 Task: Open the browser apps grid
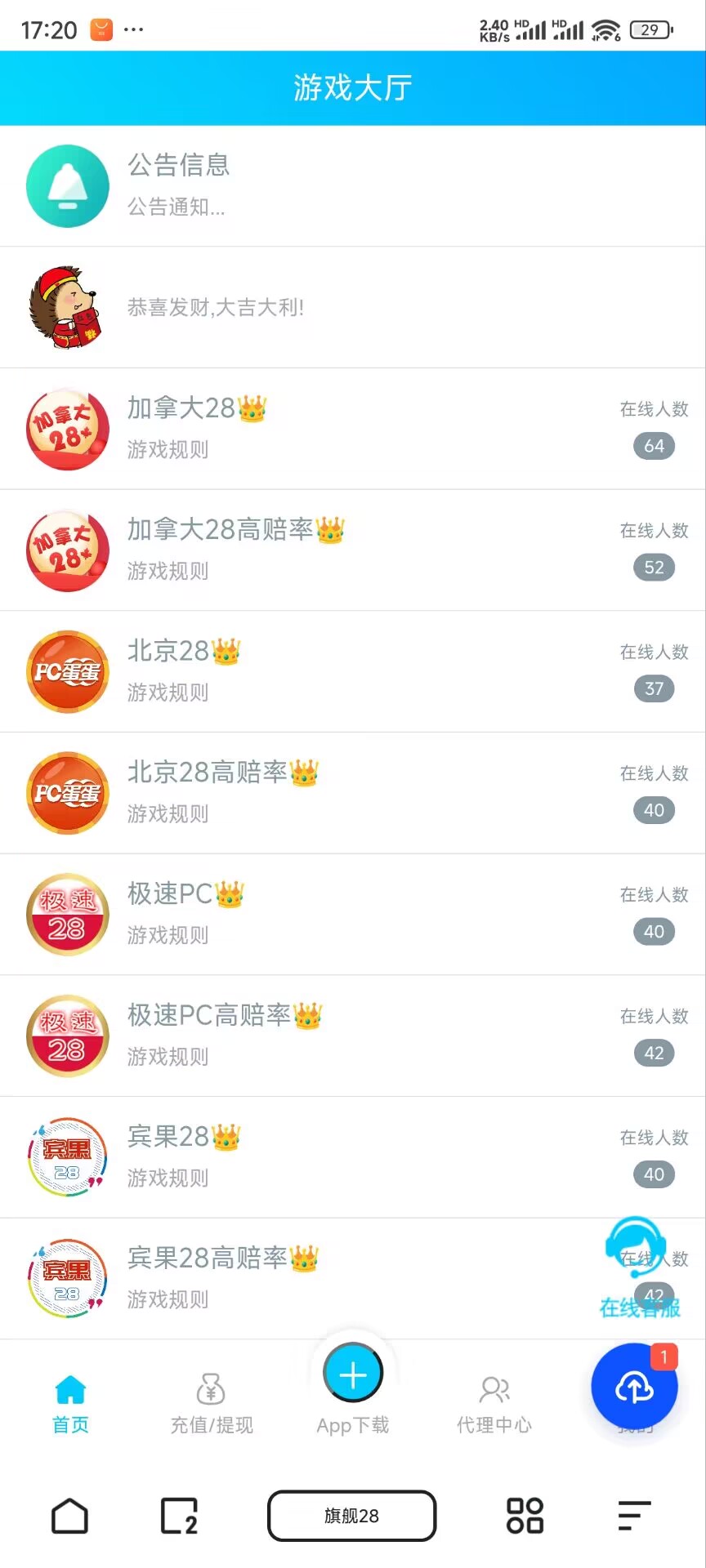pos(525,1516)
